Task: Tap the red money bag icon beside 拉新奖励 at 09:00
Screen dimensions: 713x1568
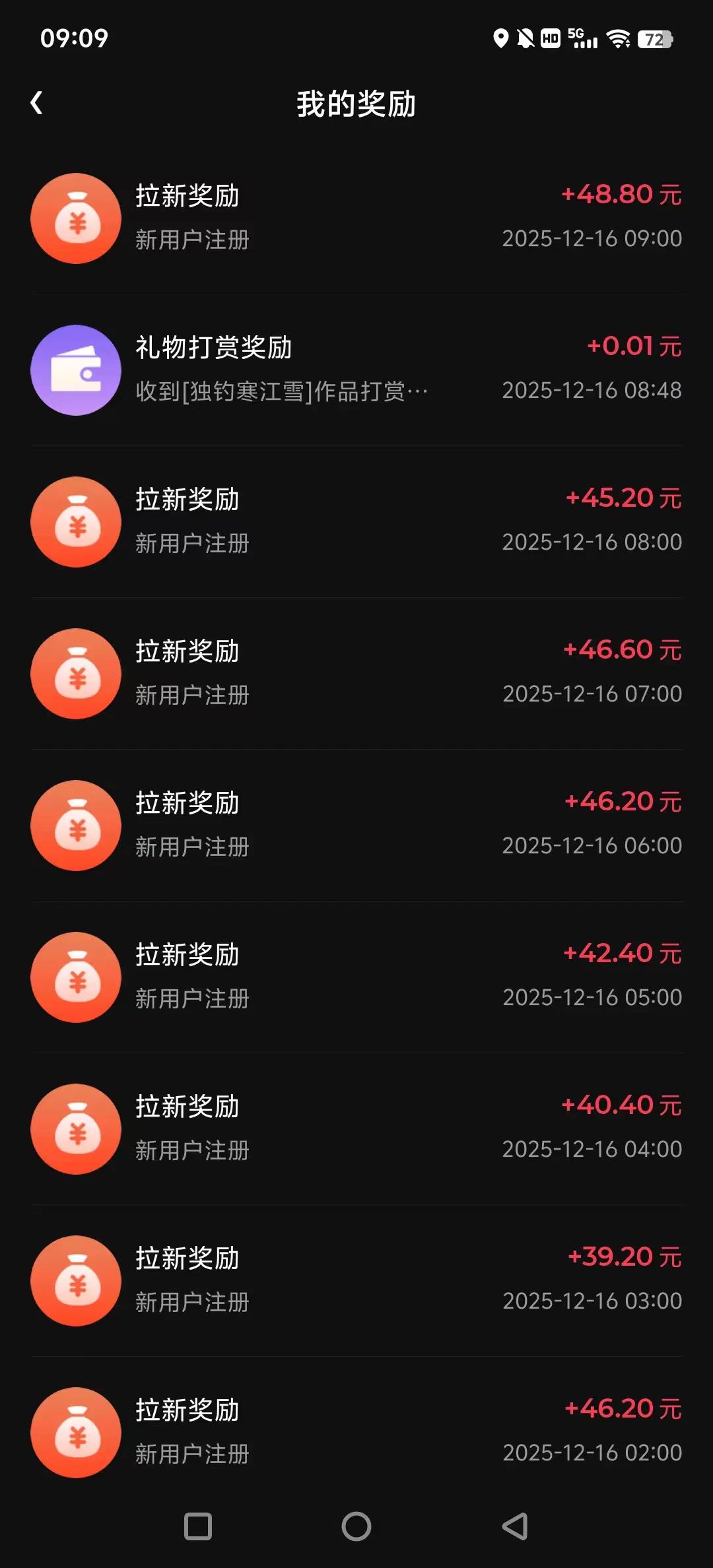Action: (75, 218)
